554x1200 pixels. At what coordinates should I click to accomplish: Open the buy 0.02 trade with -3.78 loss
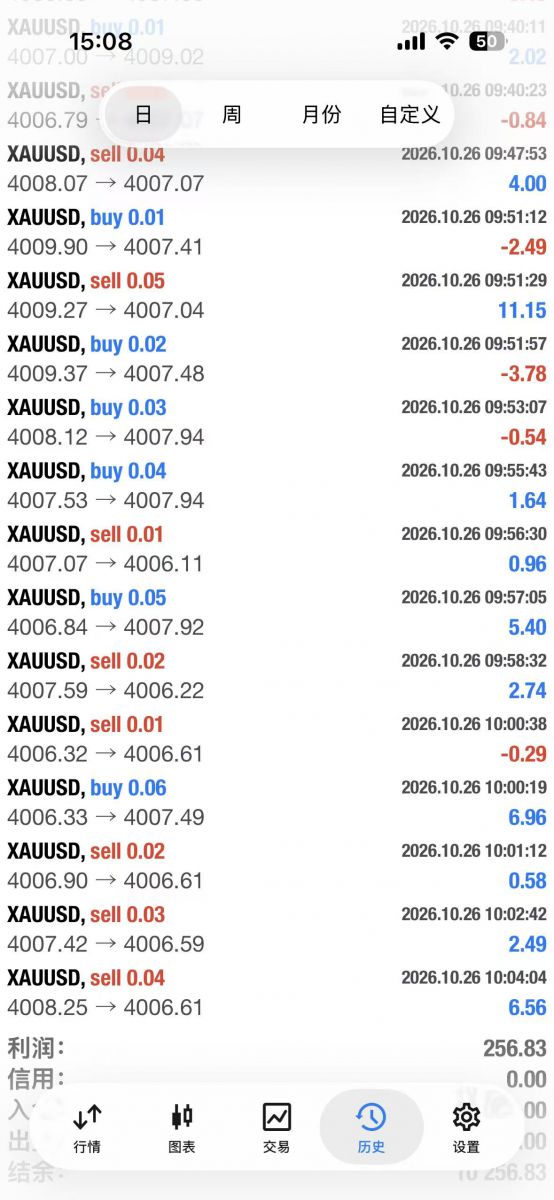(277, 359)
